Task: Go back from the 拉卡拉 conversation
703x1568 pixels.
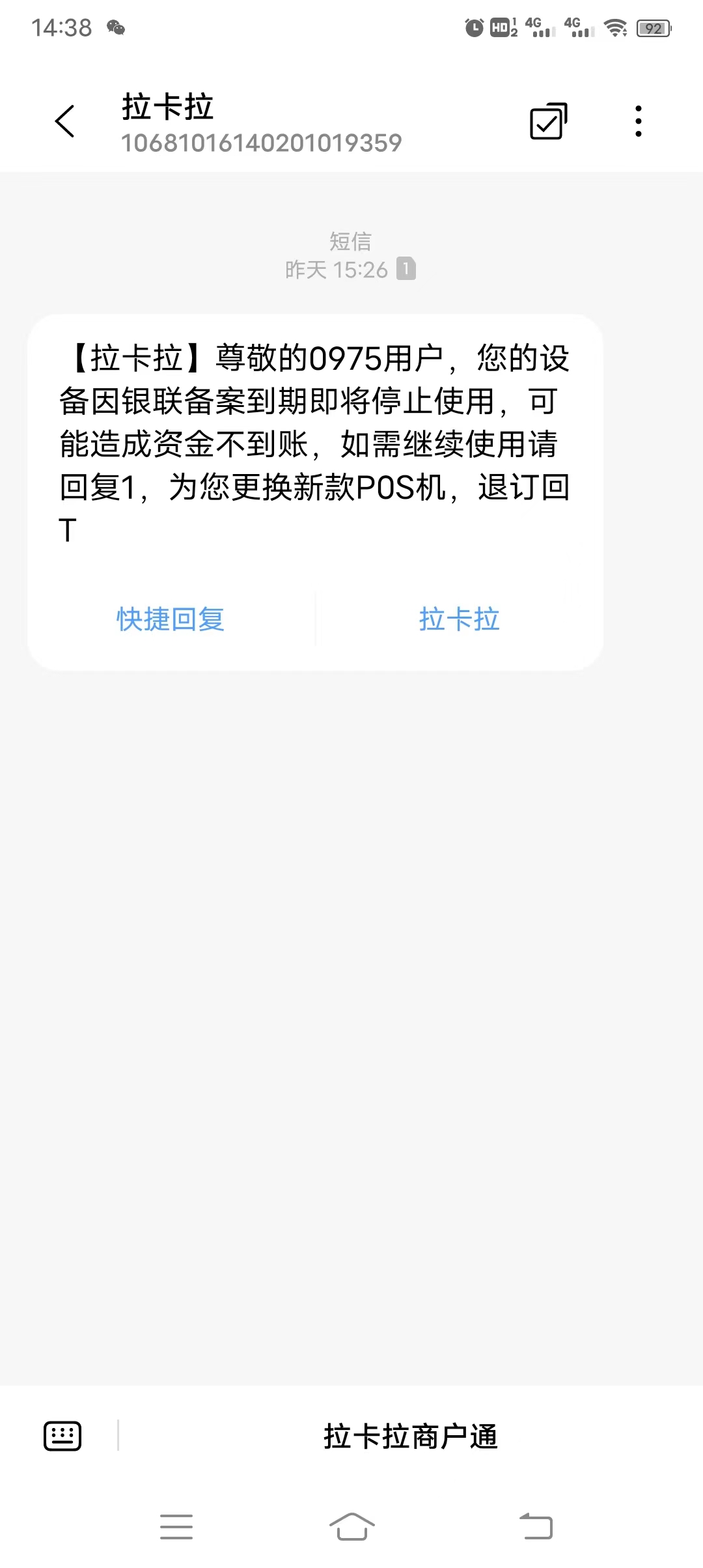Action: pyautogui.click(x=65, y=121)
